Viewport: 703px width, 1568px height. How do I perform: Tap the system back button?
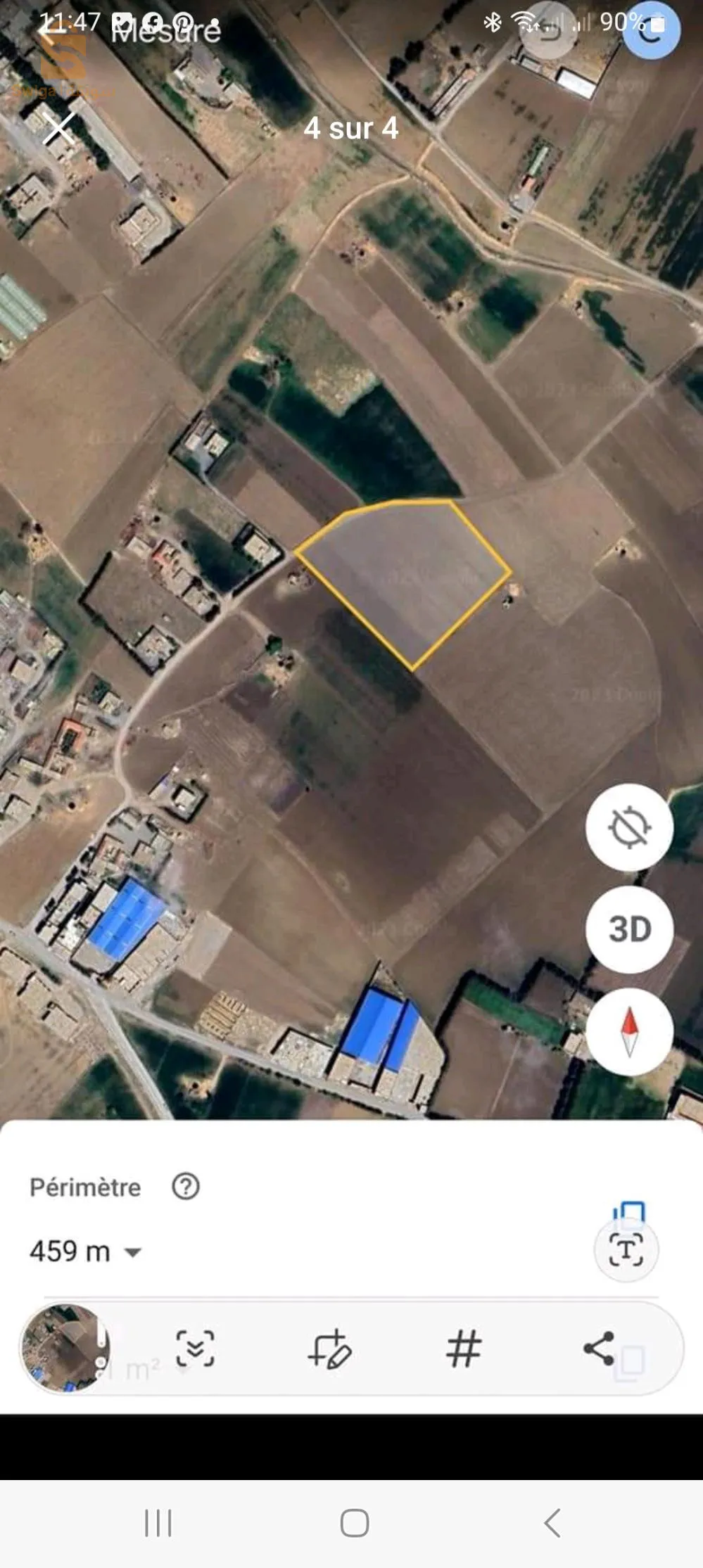coord(552,1523)
